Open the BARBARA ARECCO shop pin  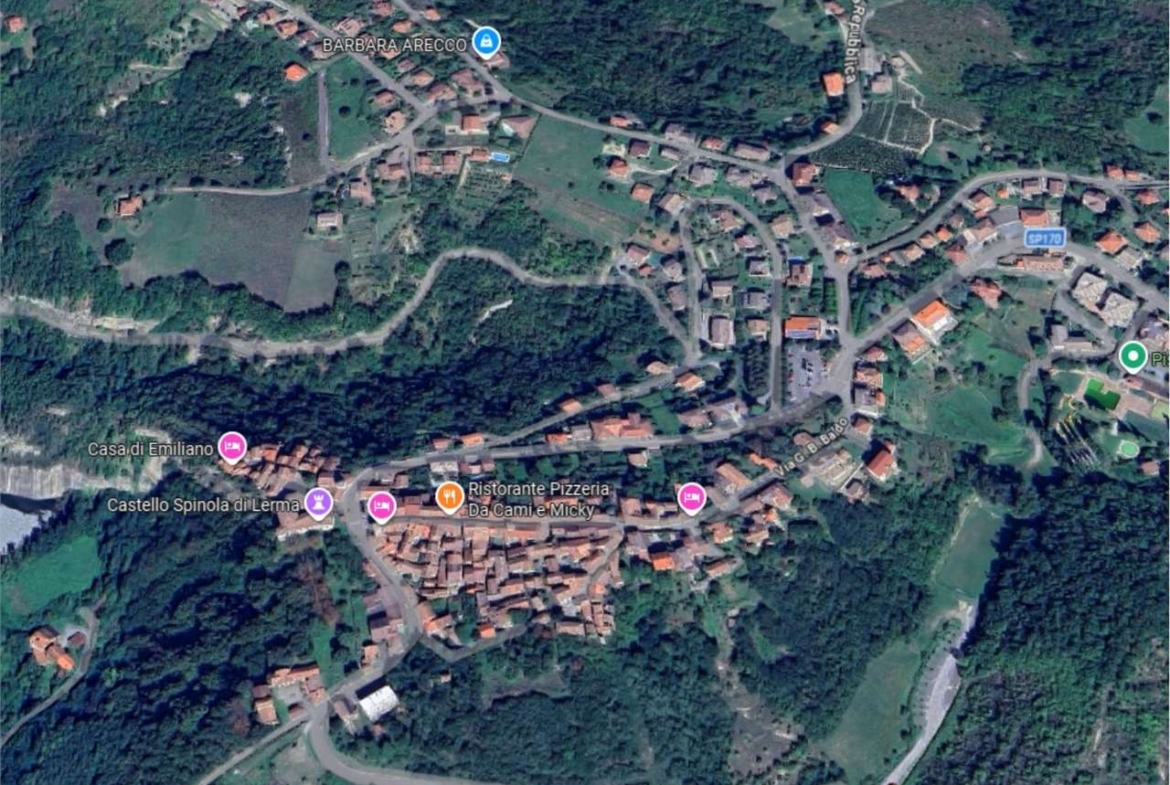point(486,41)
